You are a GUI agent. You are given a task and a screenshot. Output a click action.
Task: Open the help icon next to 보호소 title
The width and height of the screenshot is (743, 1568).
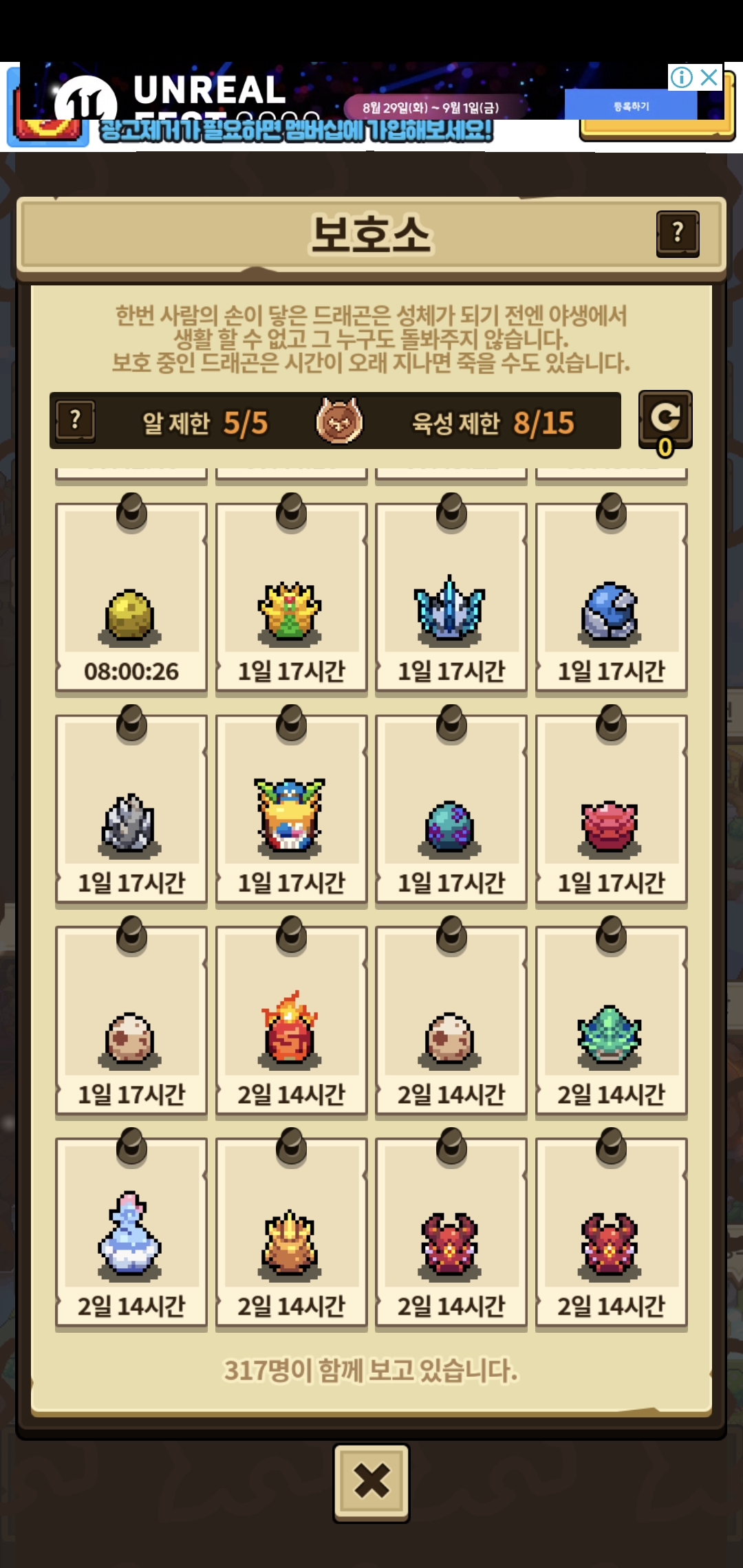click(x=678, y=234)
